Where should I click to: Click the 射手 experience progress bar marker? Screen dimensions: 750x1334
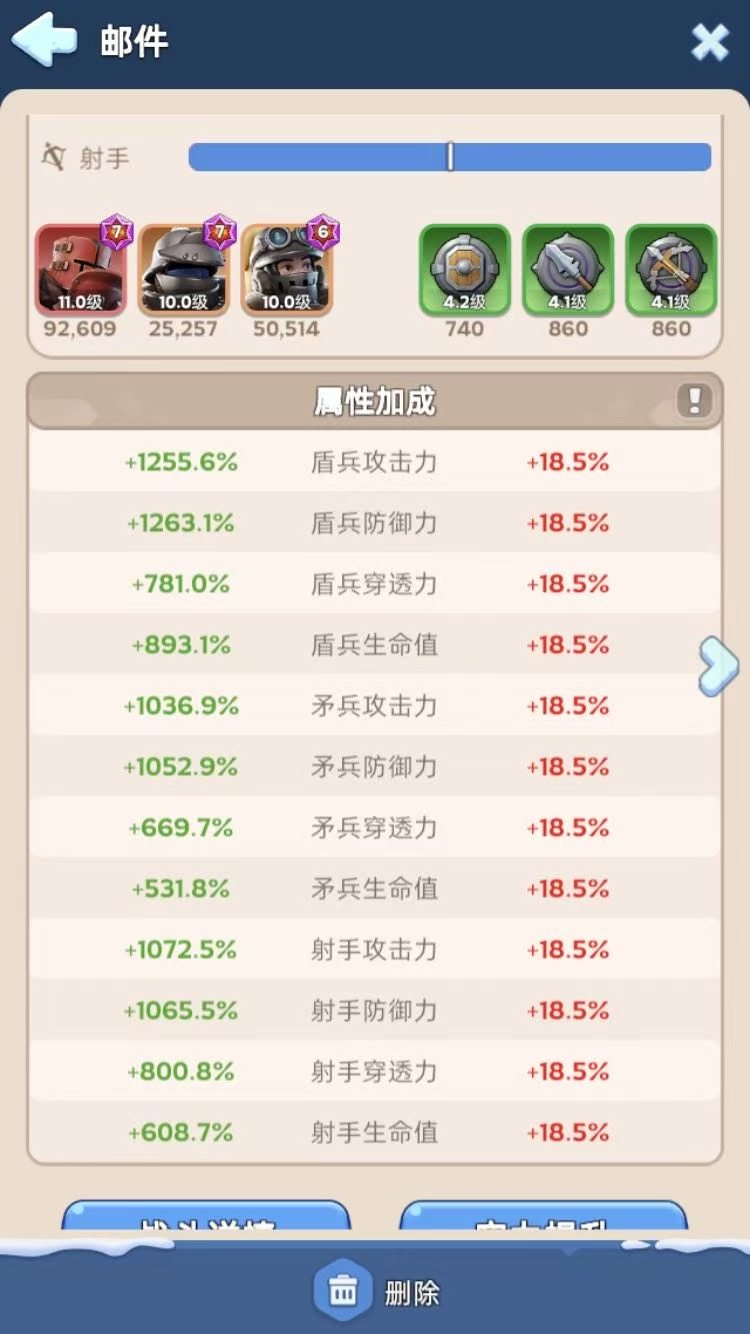tap(451, 156)
